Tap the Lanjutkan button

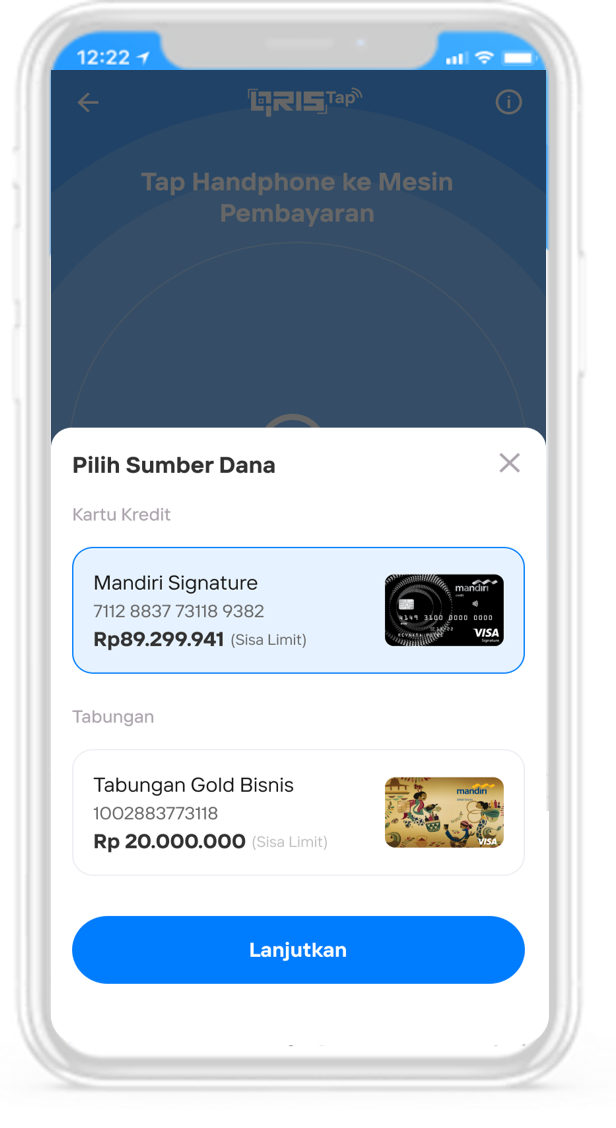pos(298,950)
